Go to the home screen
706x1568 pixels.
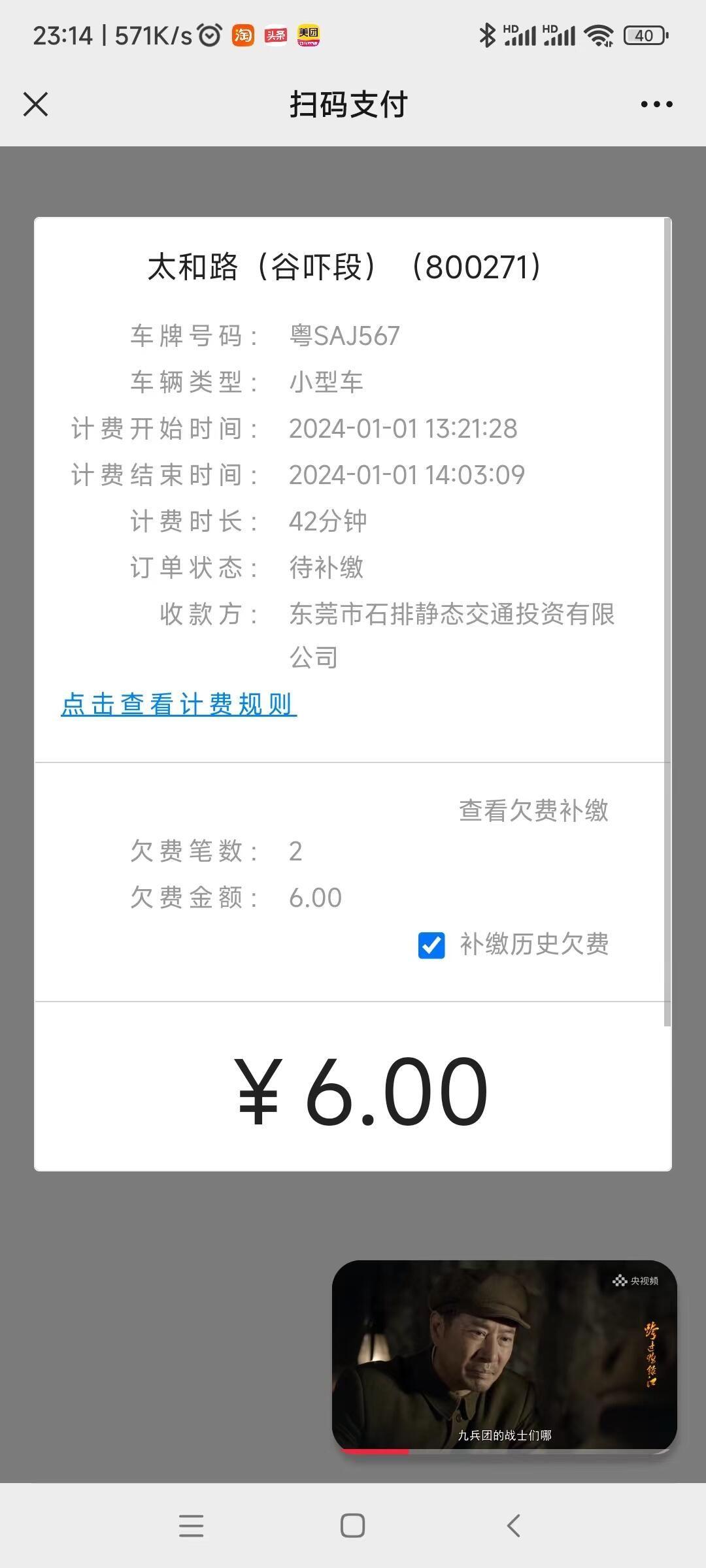coord(352,1526)
